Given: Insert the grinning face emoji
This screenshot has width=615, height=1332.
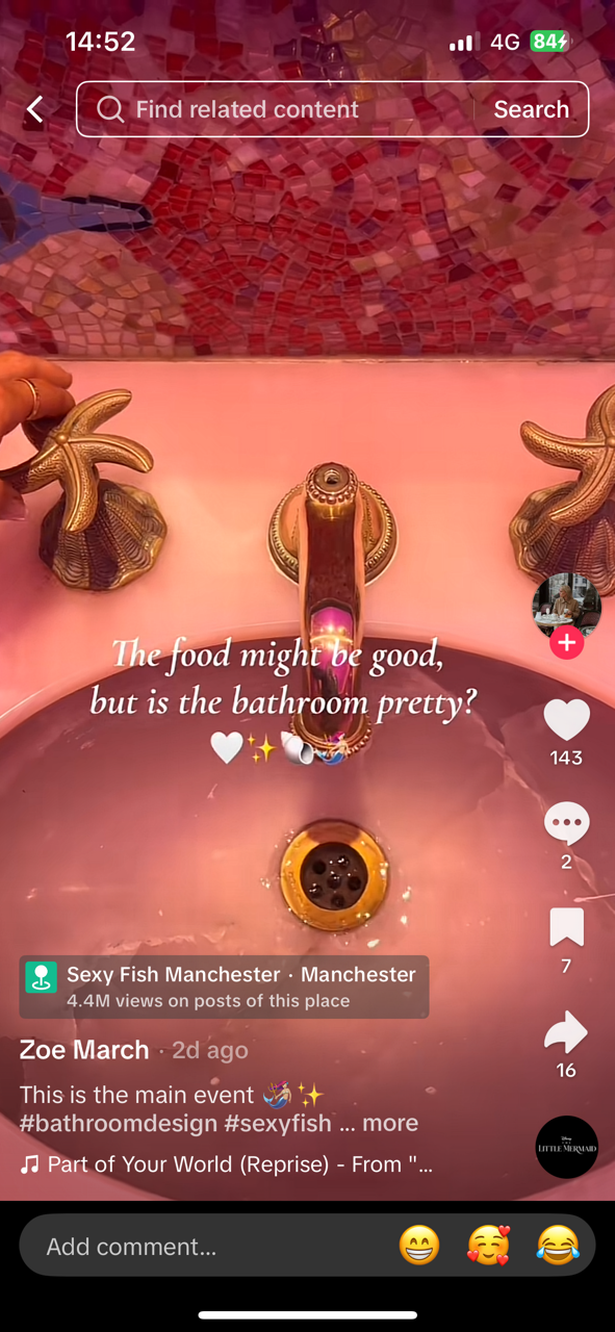Looking at the screenshot, I should [x=419, y=1247].
